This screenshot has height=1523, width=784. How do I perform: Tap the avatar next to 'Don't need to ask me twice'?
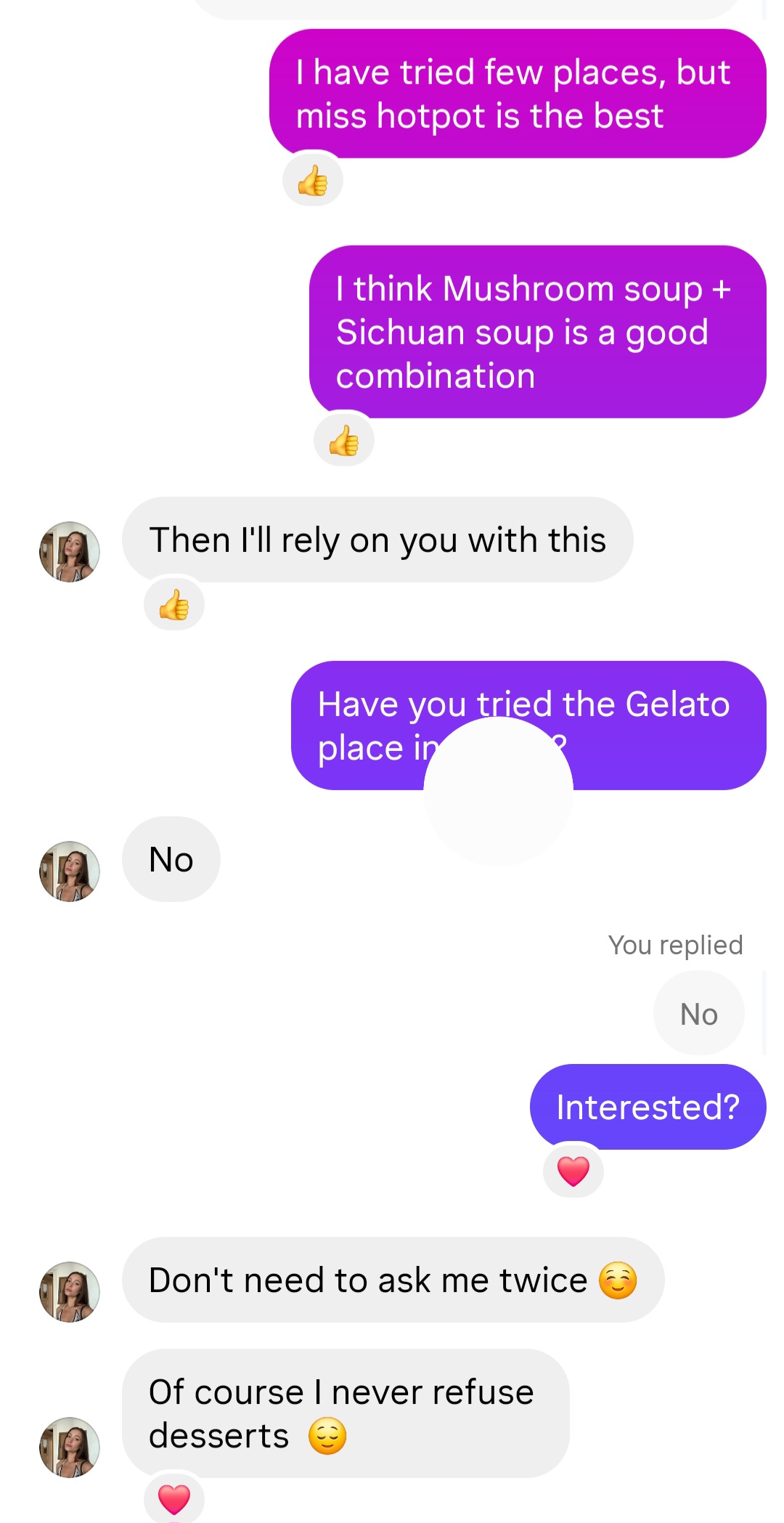tap(70, 1292)
